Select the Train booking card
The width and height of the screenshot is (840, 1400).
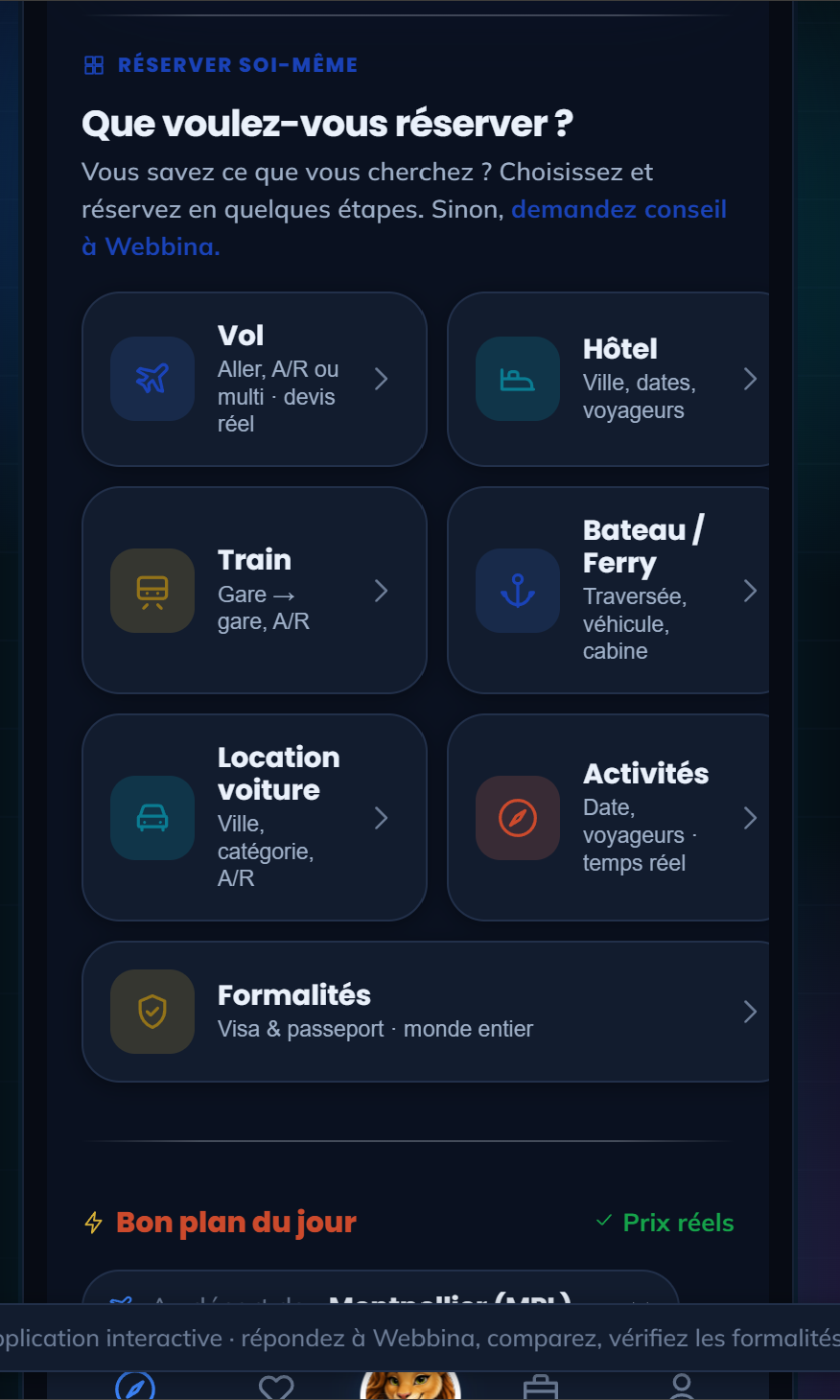(254, 590)
